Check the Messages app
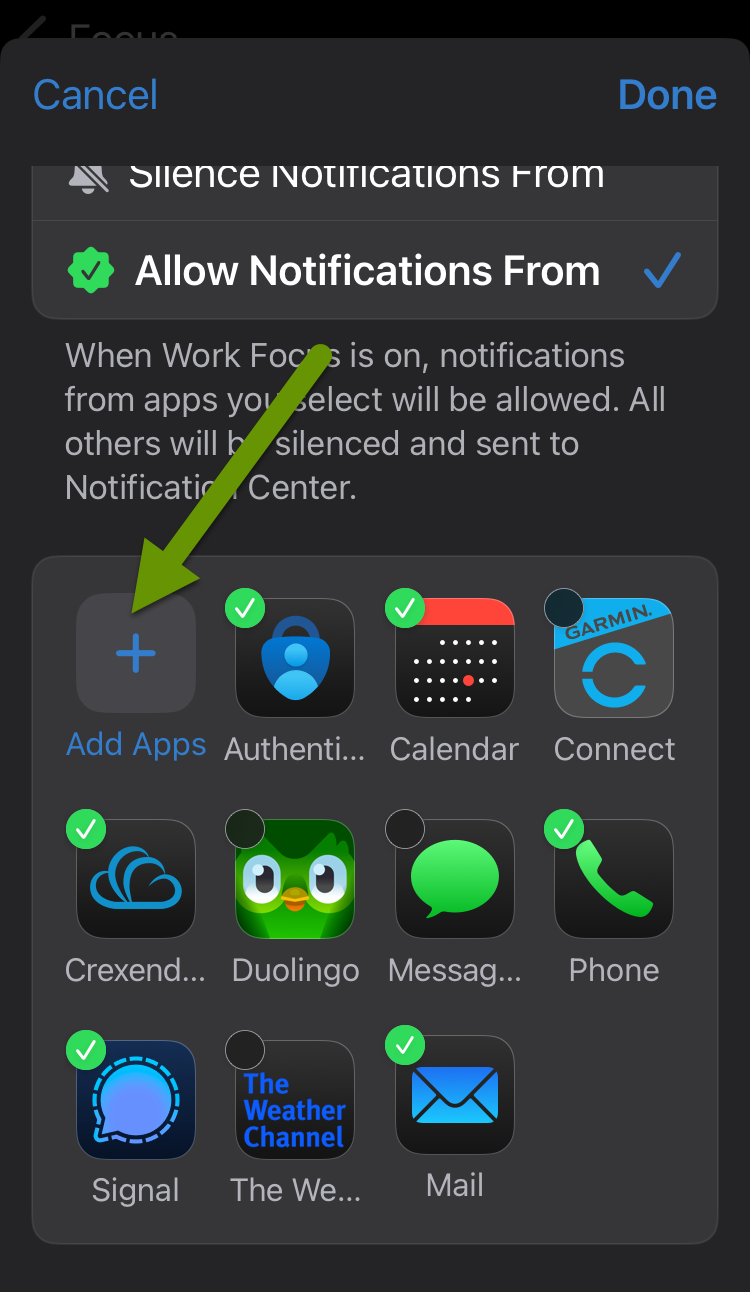This screenshot has height=1292, width=750. pyautogui.click(x=455, y=878)
